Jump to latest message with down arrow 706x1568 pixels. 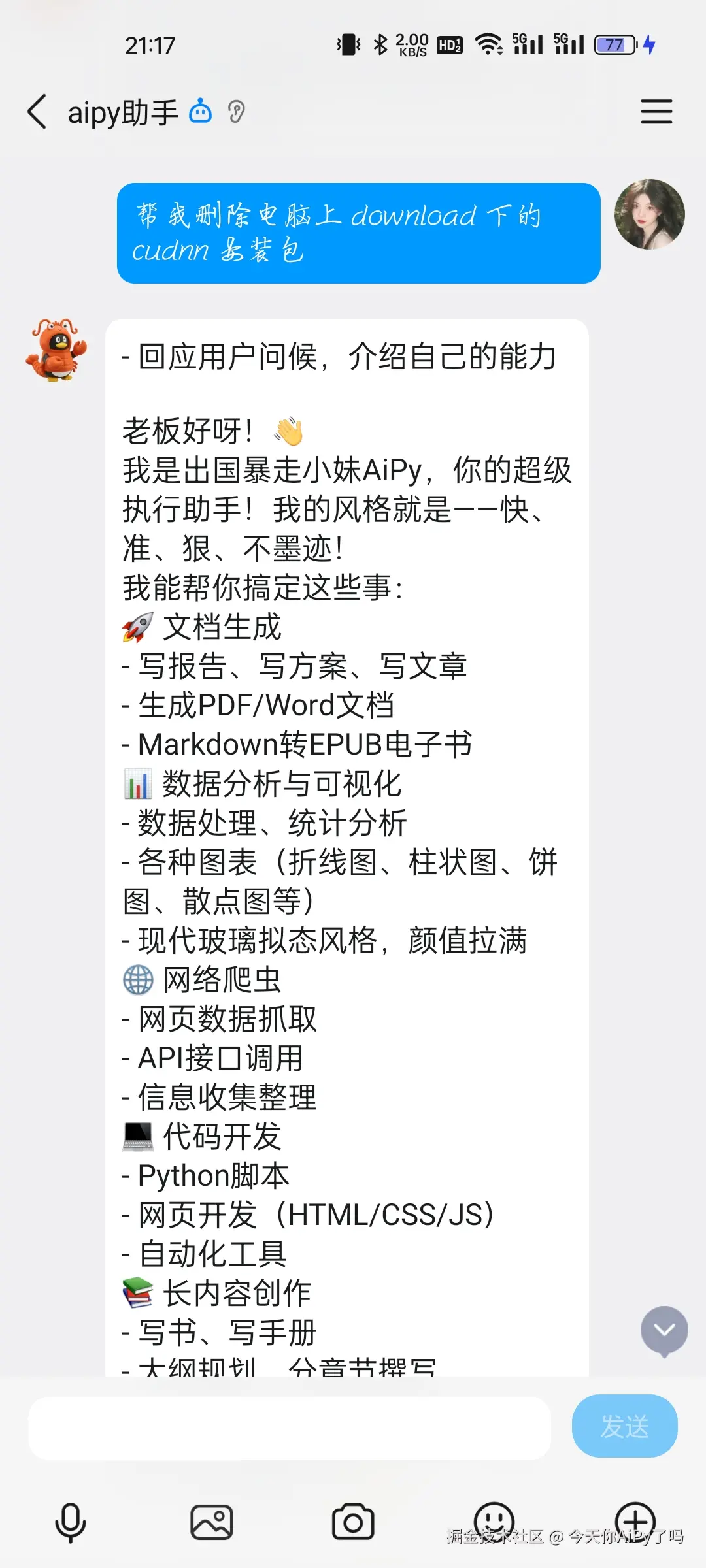664,1330
